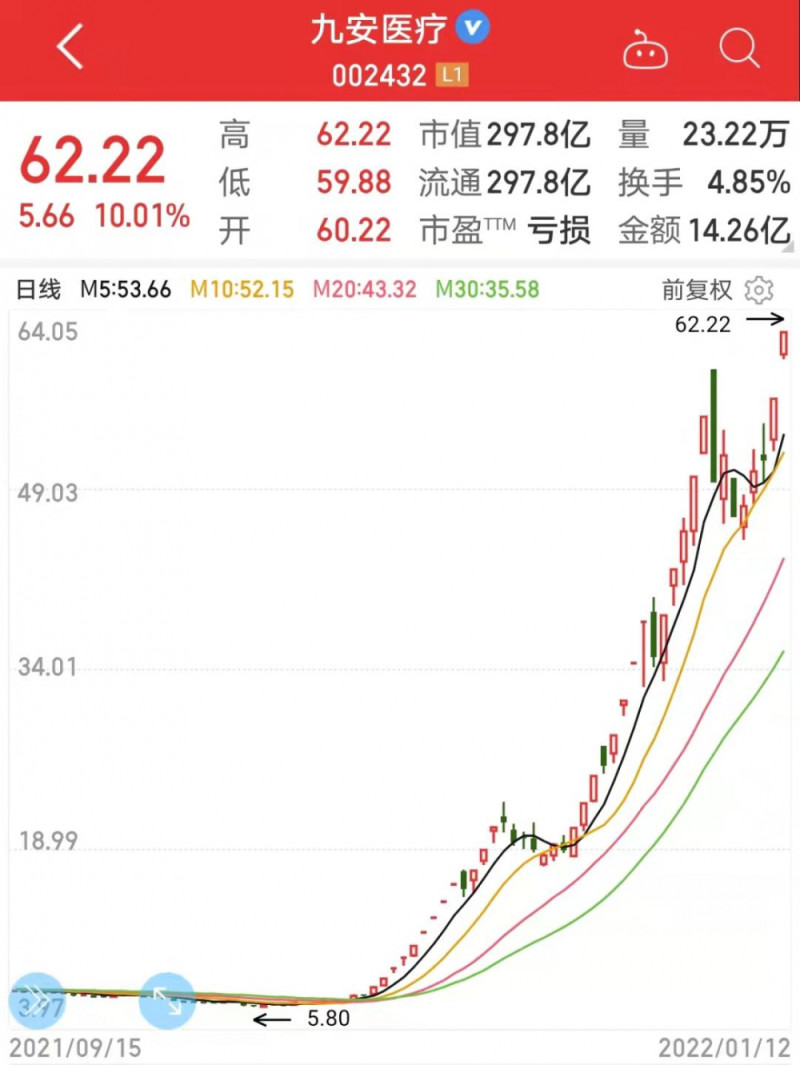
Task: Expand chart with the diagonal-arrows button
Action: pyautogui.click(x=166, y=1001)
